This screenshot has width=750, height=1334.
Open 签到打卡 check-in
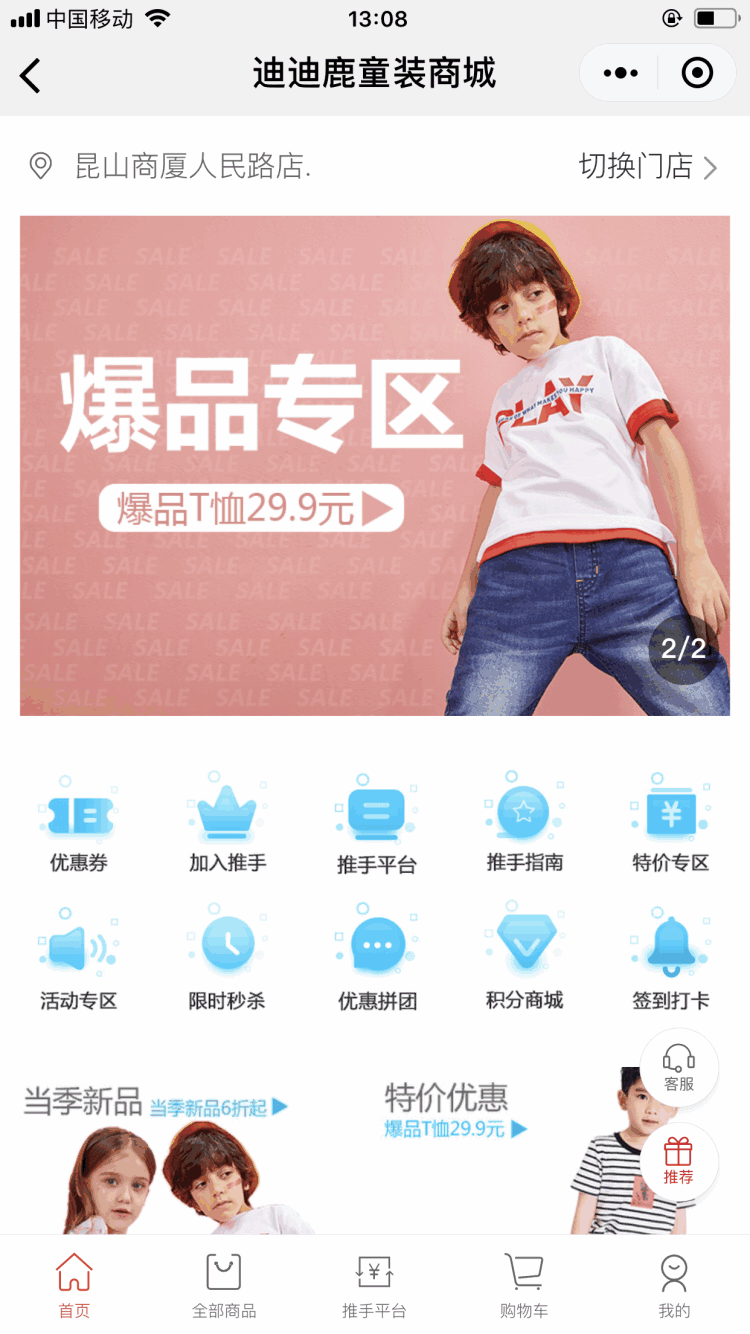pyautogui.click(x=670, y=962)
